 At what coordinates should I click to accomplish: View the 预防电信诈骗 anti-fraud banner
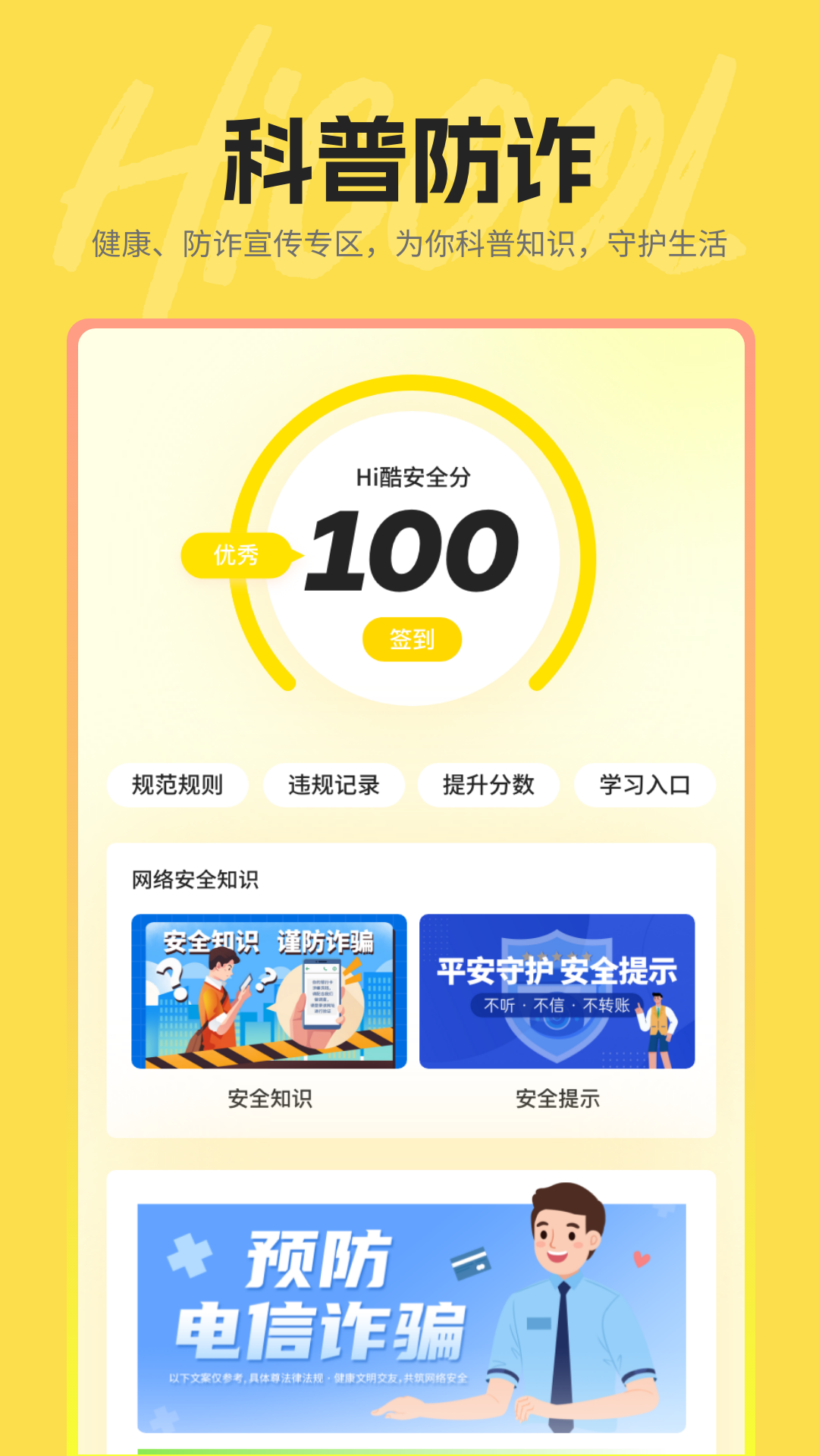click(409, 1304)
